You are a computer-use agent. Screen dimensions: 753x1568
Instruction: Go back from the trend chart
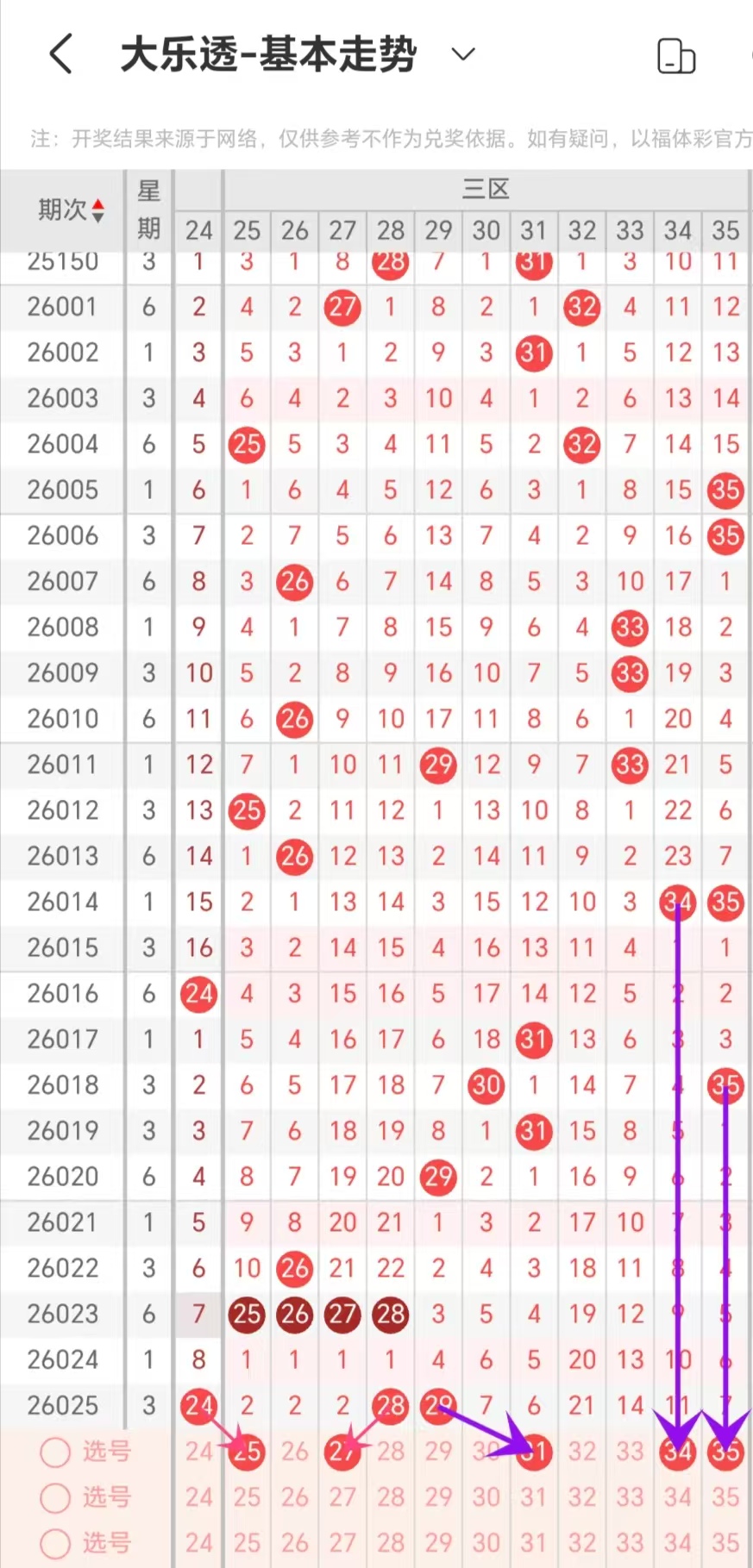[60, 54]
